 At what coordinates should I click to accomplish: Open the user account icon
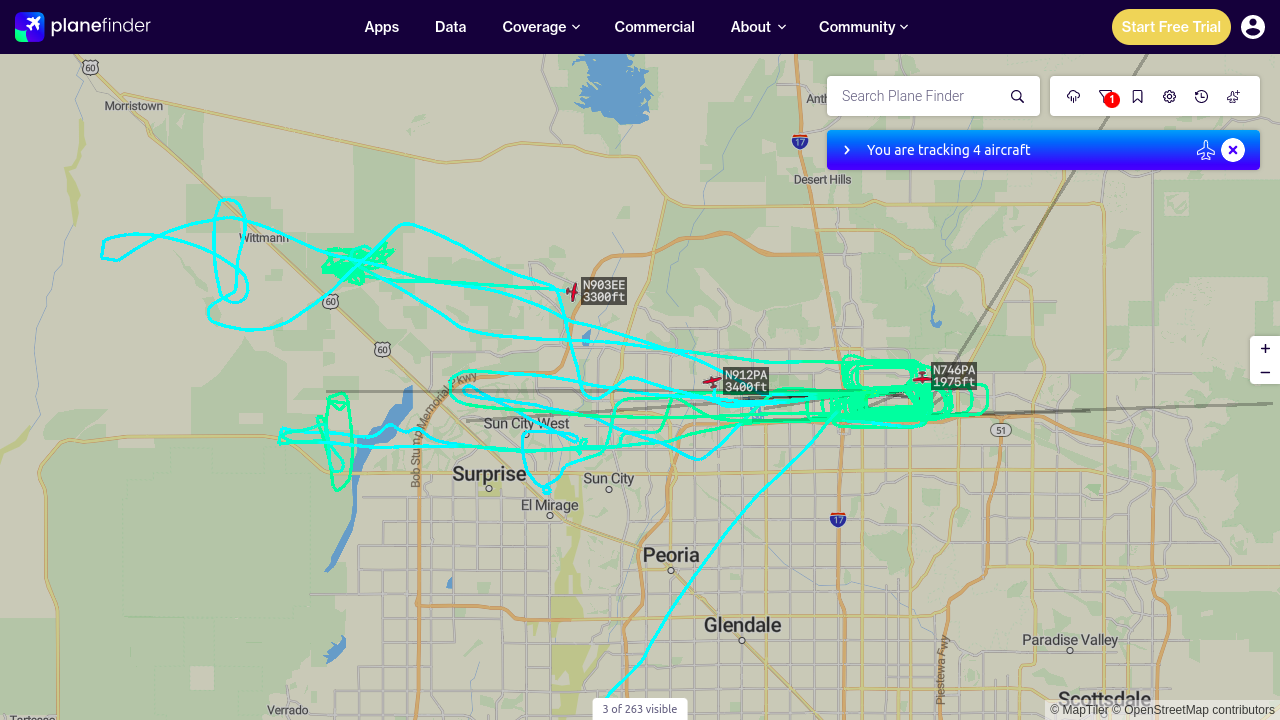point(1253,27)
